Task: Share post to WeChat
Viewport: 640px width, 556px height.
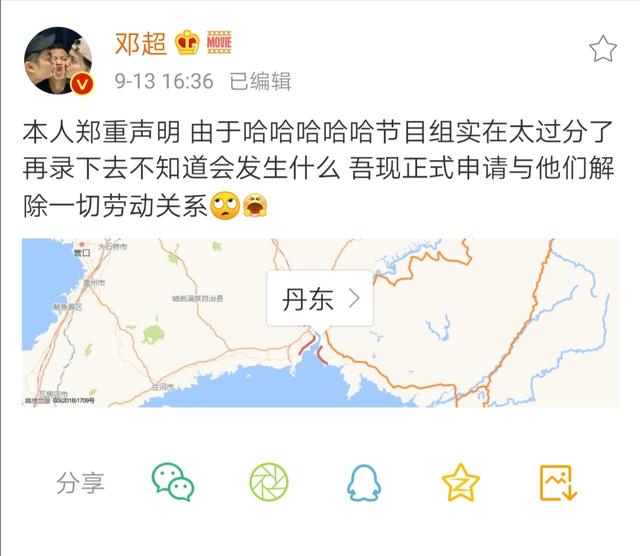Action: pos(172,483)
